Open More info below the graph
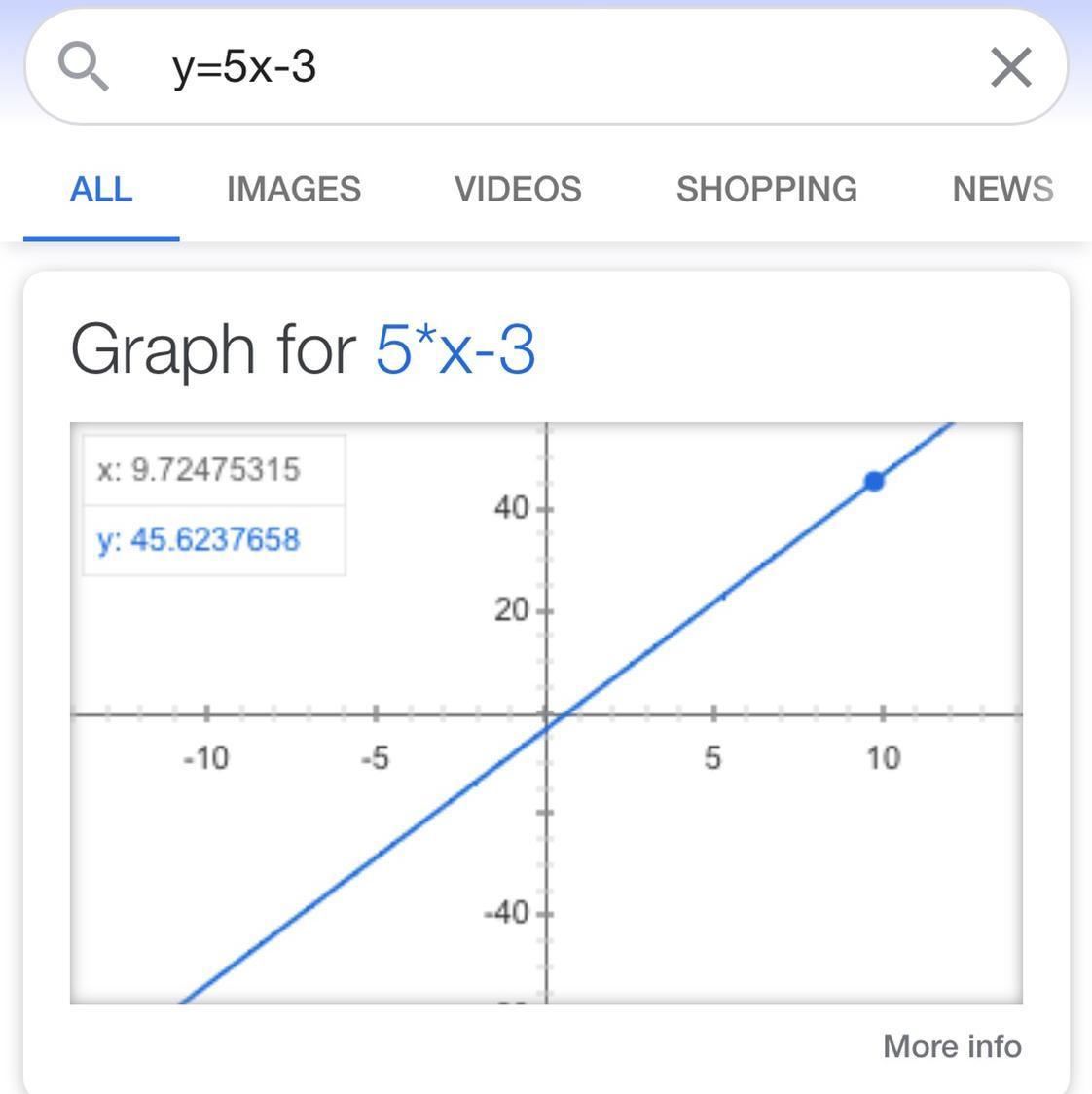The width and height of the screenshot is (1092, 1094). tap(952, 1046)
